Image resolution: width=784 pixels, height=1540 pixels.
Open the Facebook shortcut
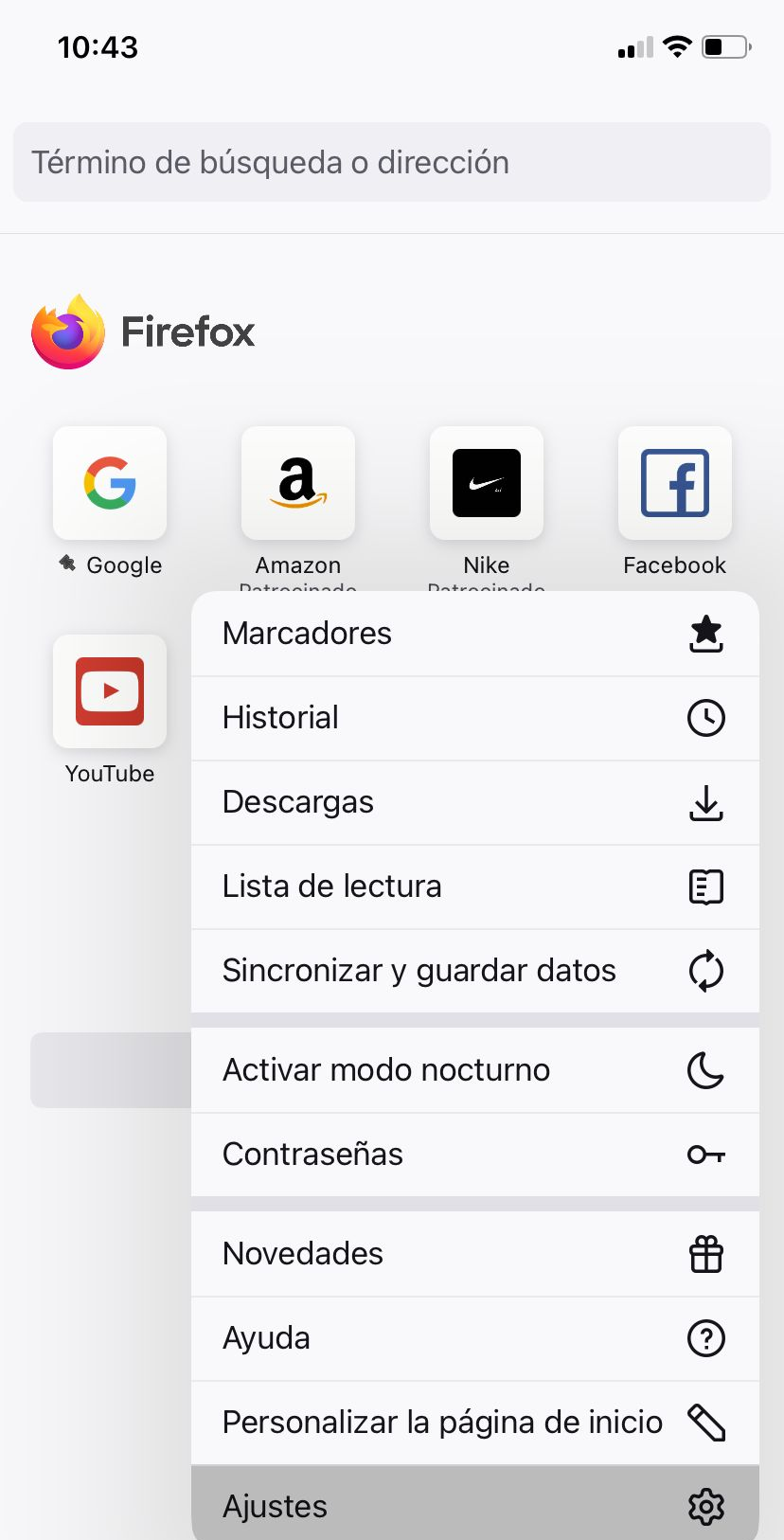point(675,484)
